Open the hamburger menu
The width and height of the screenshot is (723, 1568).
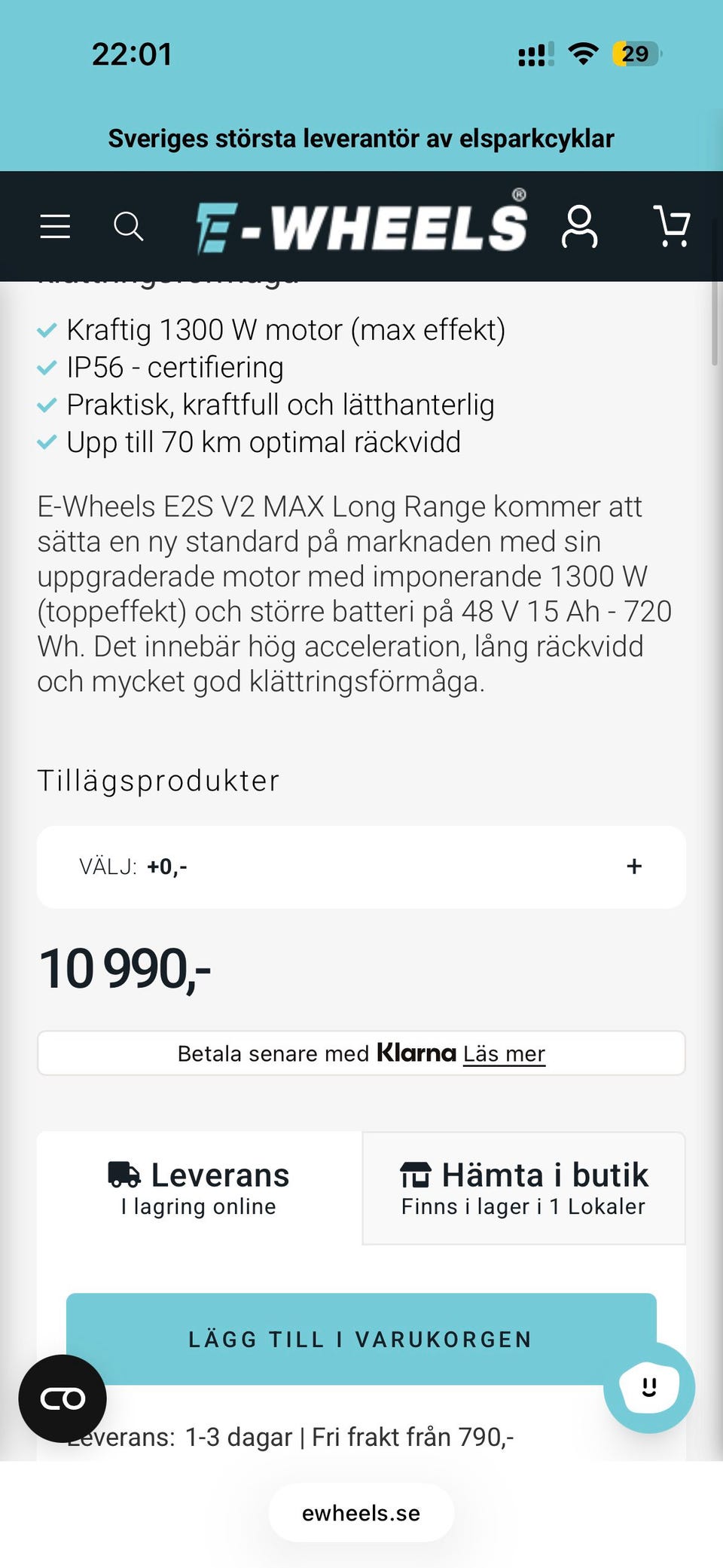tap(55, 226)
